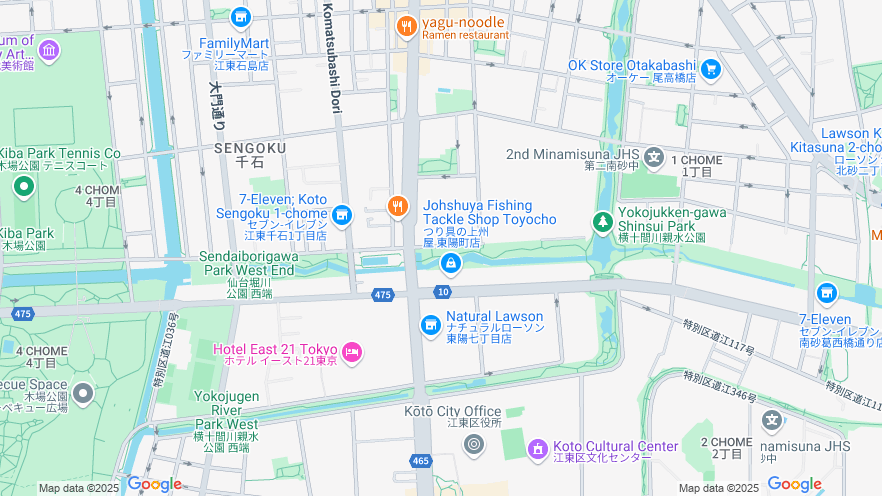
Task: Open the FamilyMart store marker
Action: click(x=240, y=17)
